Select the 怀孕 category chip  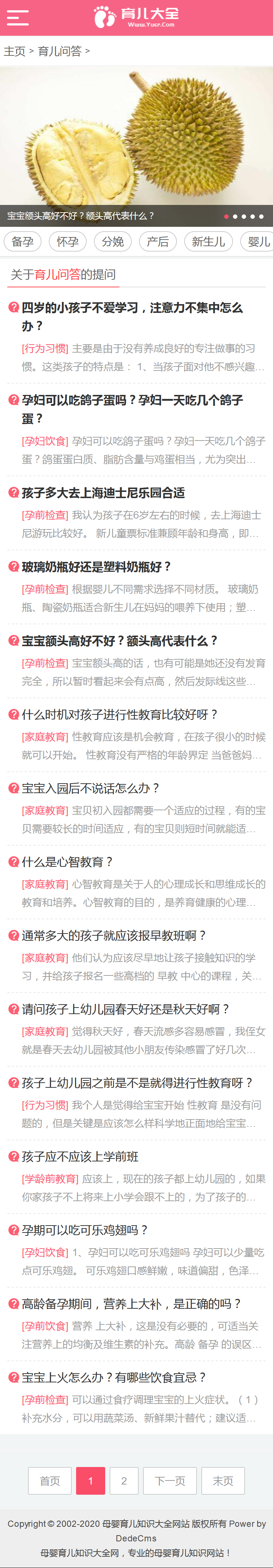pyautogui.click(x=67, y=242)
